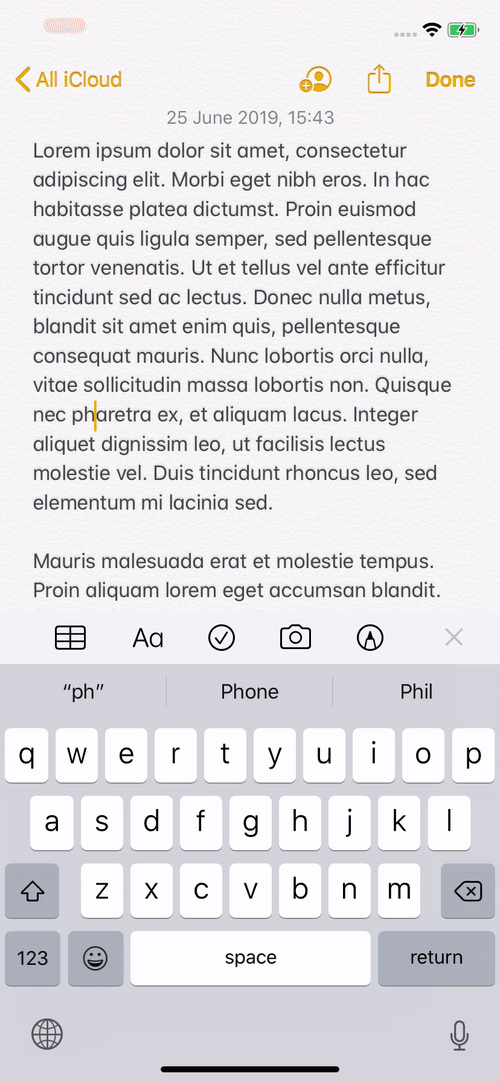This screenshot has width=500, height=1082.
Task: Open the emoji keyboard
Action: (x=96, y=958)
